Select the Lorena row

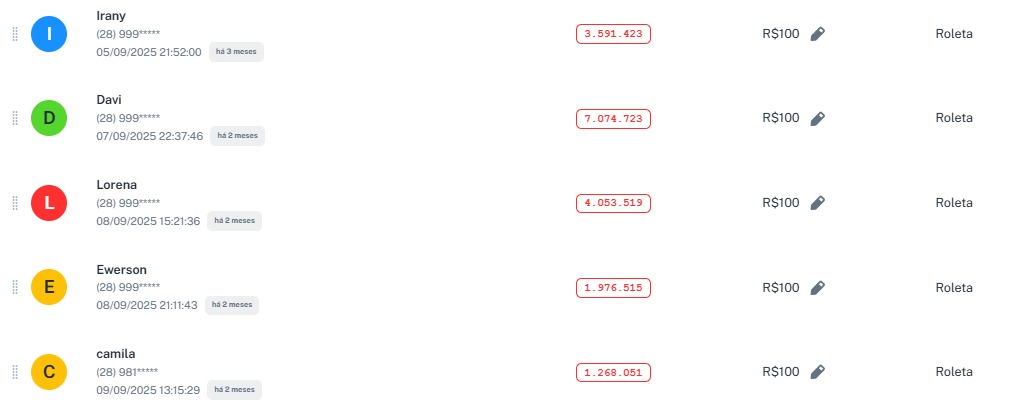coord(116,185)
